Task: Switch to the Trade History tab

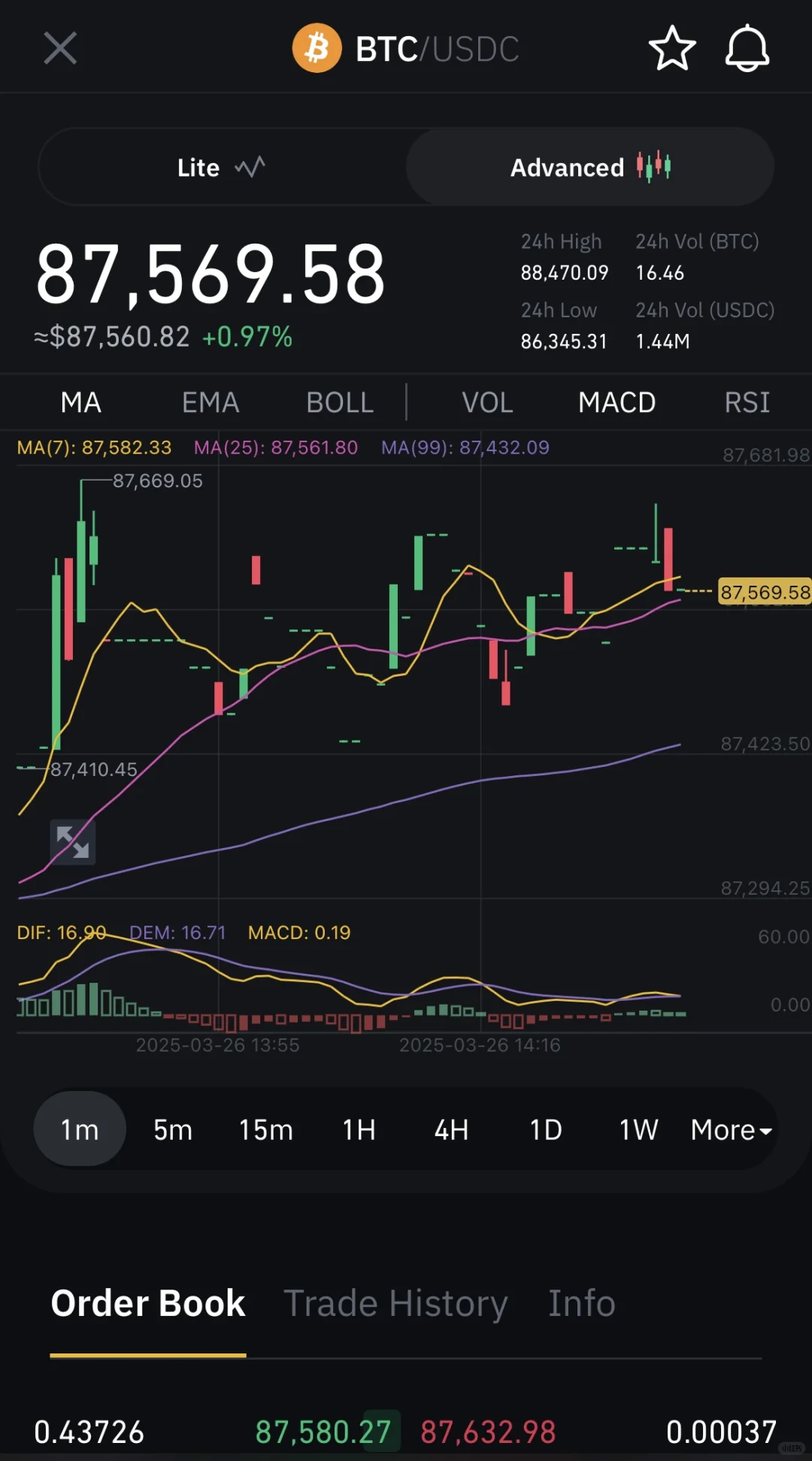Action: tap(395, 1304)
